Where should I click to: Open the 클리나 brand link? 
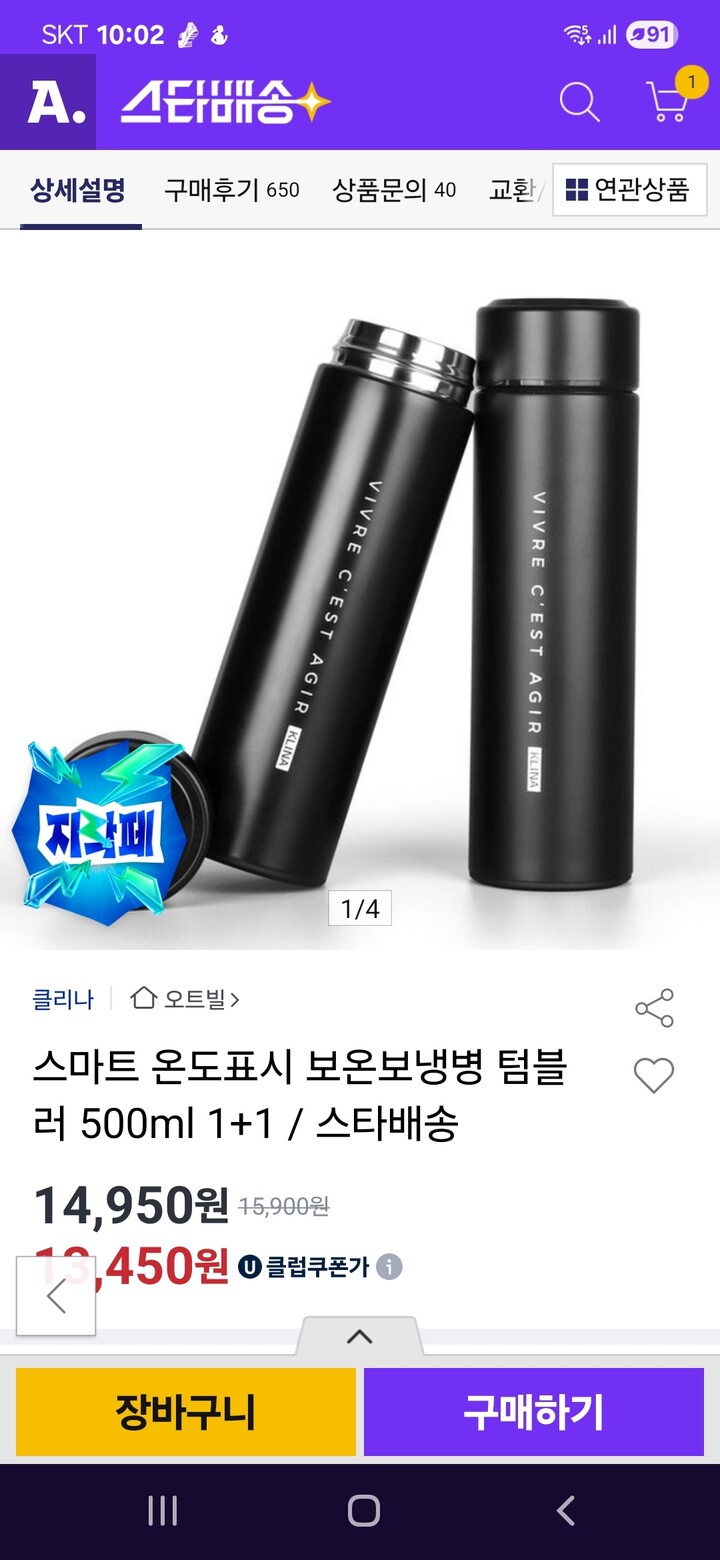[x=63, y=997]
